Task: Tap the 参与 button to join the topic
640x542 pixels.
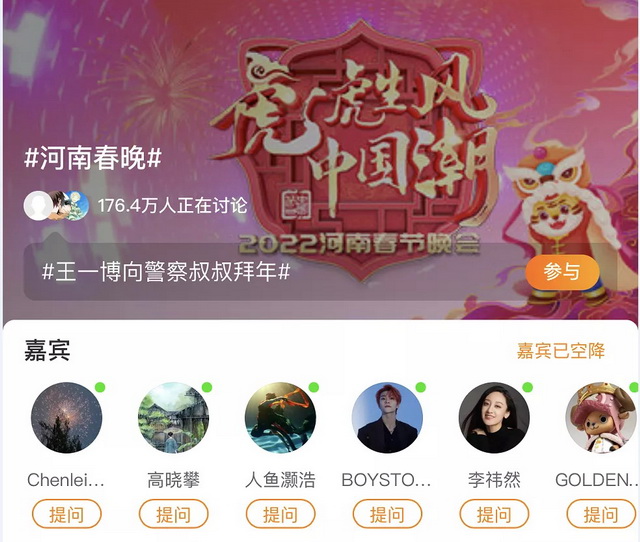Action: [x=562, y=272]
